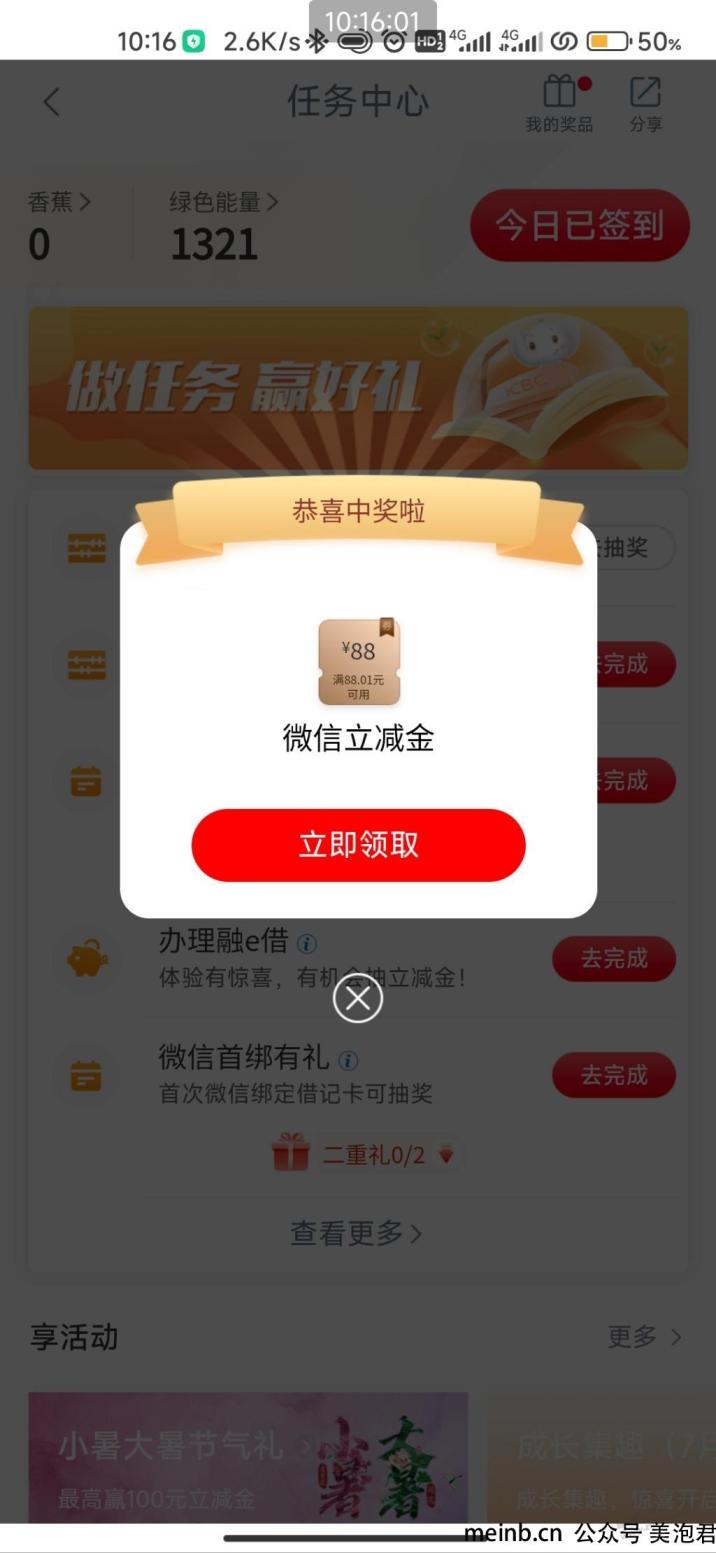
Task: Show info icon for 办理融e借
Action: 308,943
